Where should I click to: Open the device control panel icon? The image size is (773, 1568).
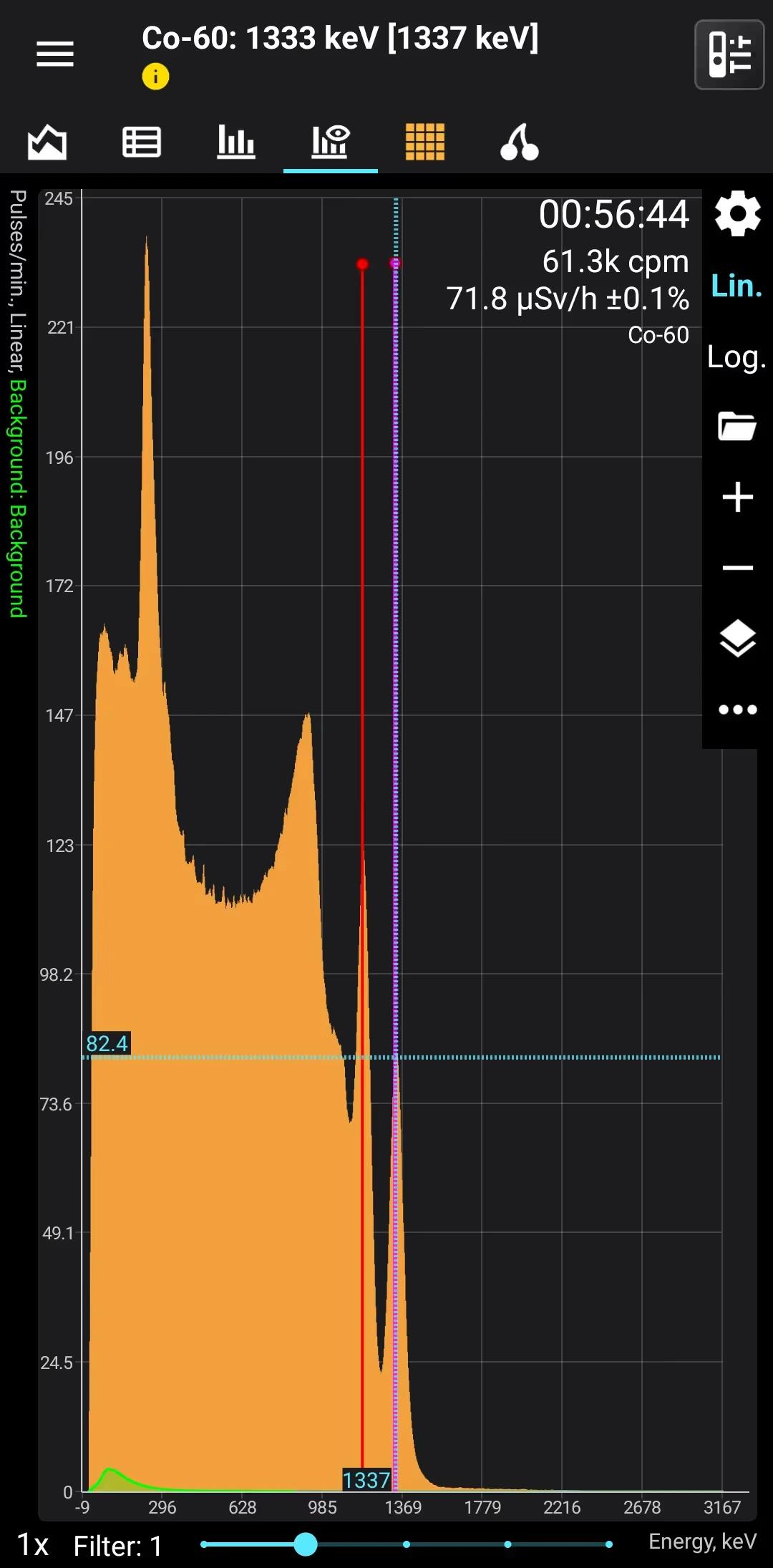pyautogui.click(x=729, y=55)
